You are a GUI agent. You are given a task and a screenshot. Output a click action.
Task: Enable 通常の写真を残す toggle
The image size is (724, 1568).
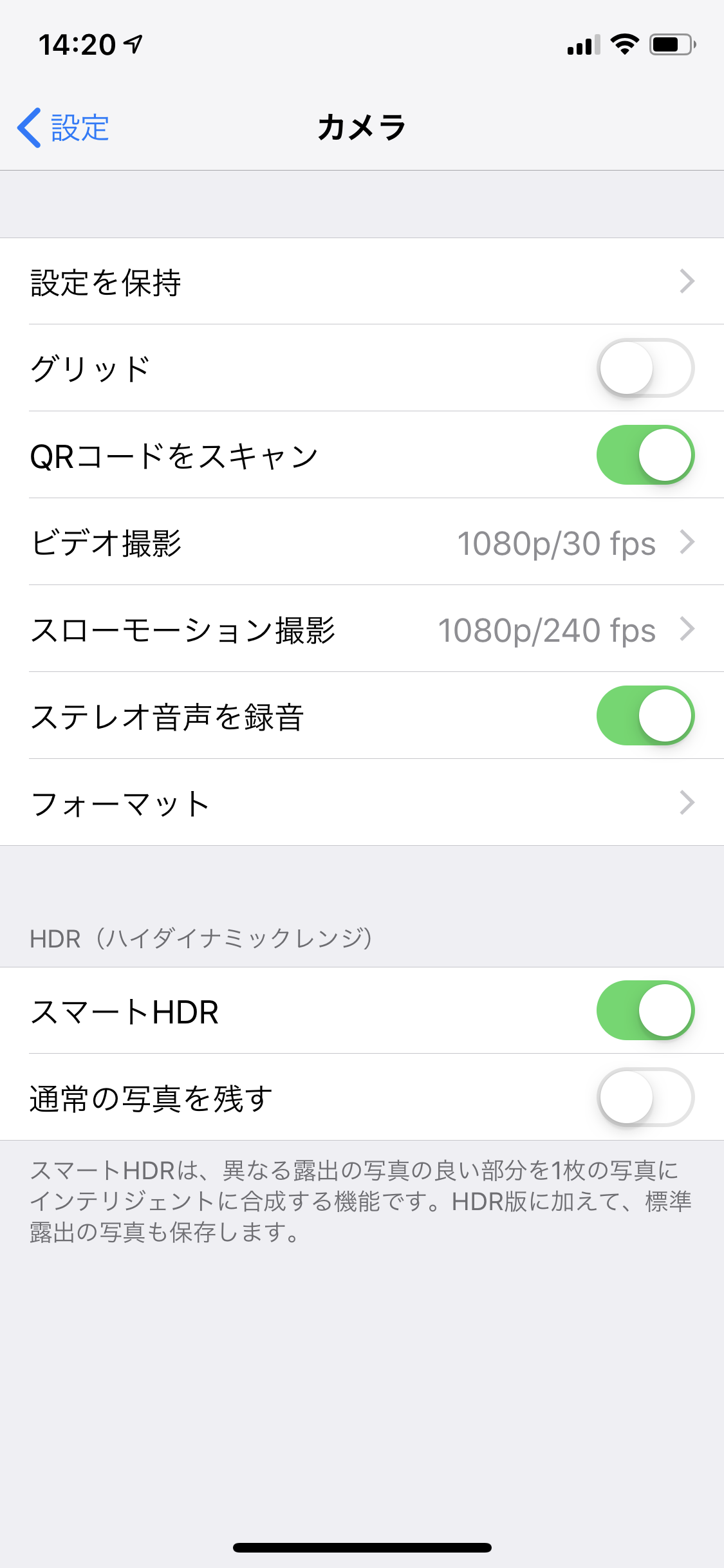[645, 1097]
